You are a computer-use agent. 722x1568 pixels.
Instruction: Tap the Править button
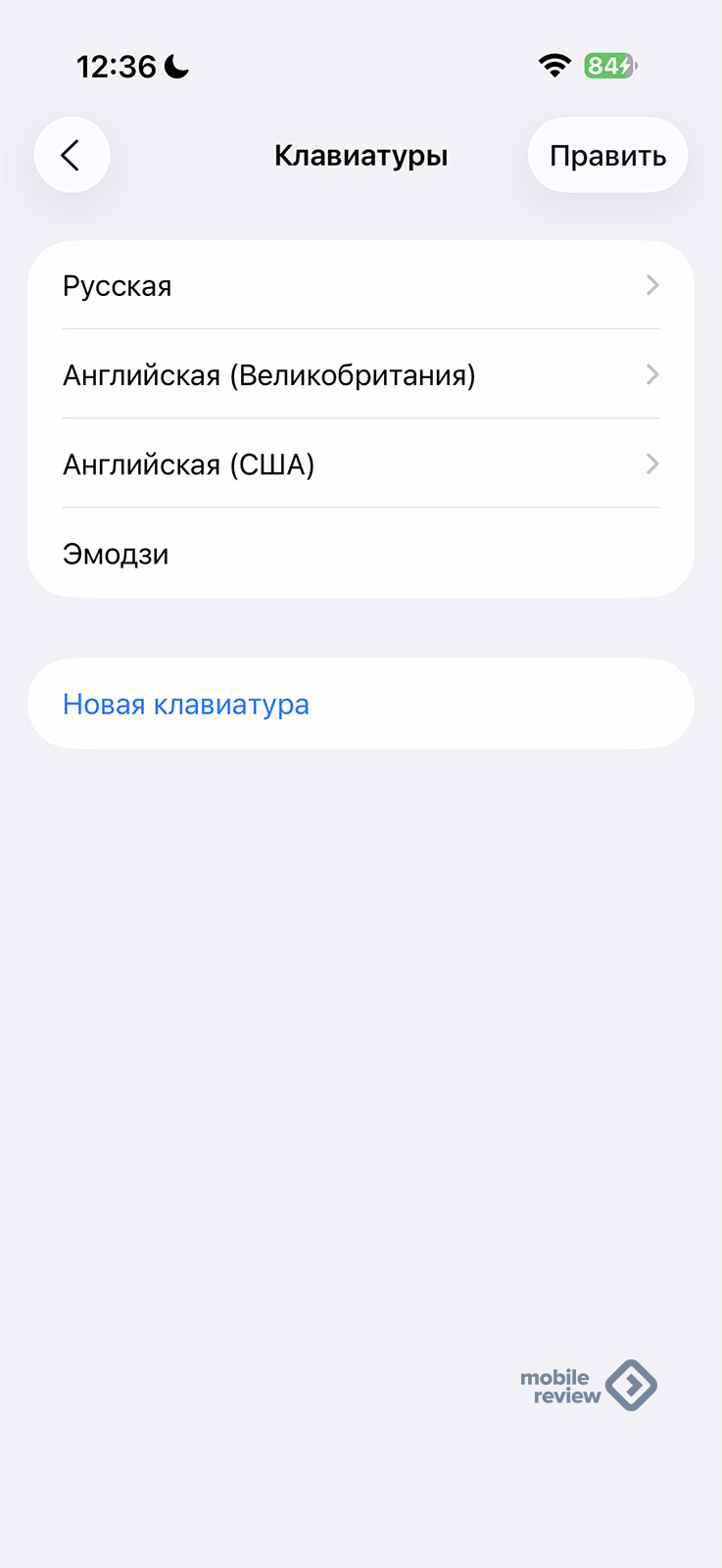click(x=607, y=156)
